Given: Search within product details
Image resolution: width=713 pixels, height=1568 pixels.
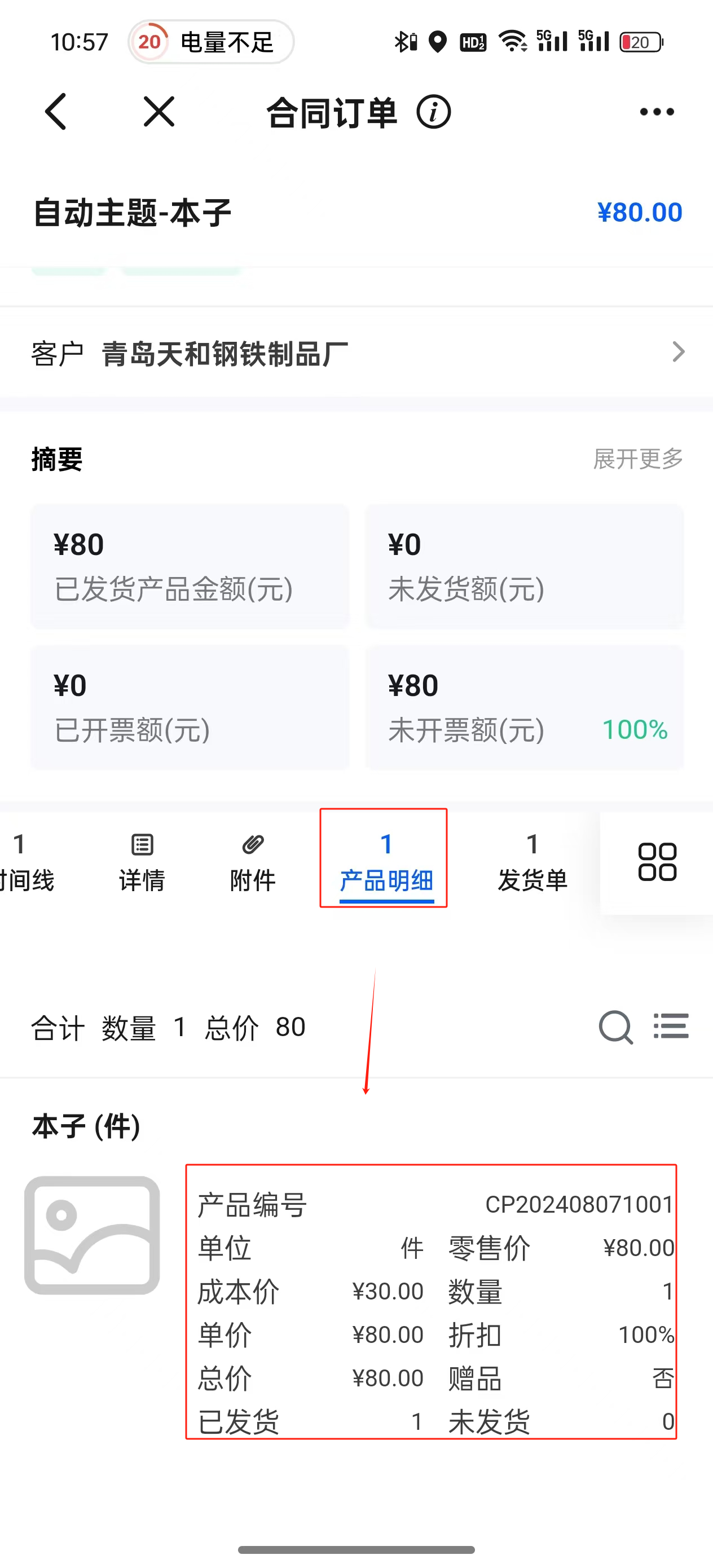Looking at the screenshot, I should click(615, 1028).
